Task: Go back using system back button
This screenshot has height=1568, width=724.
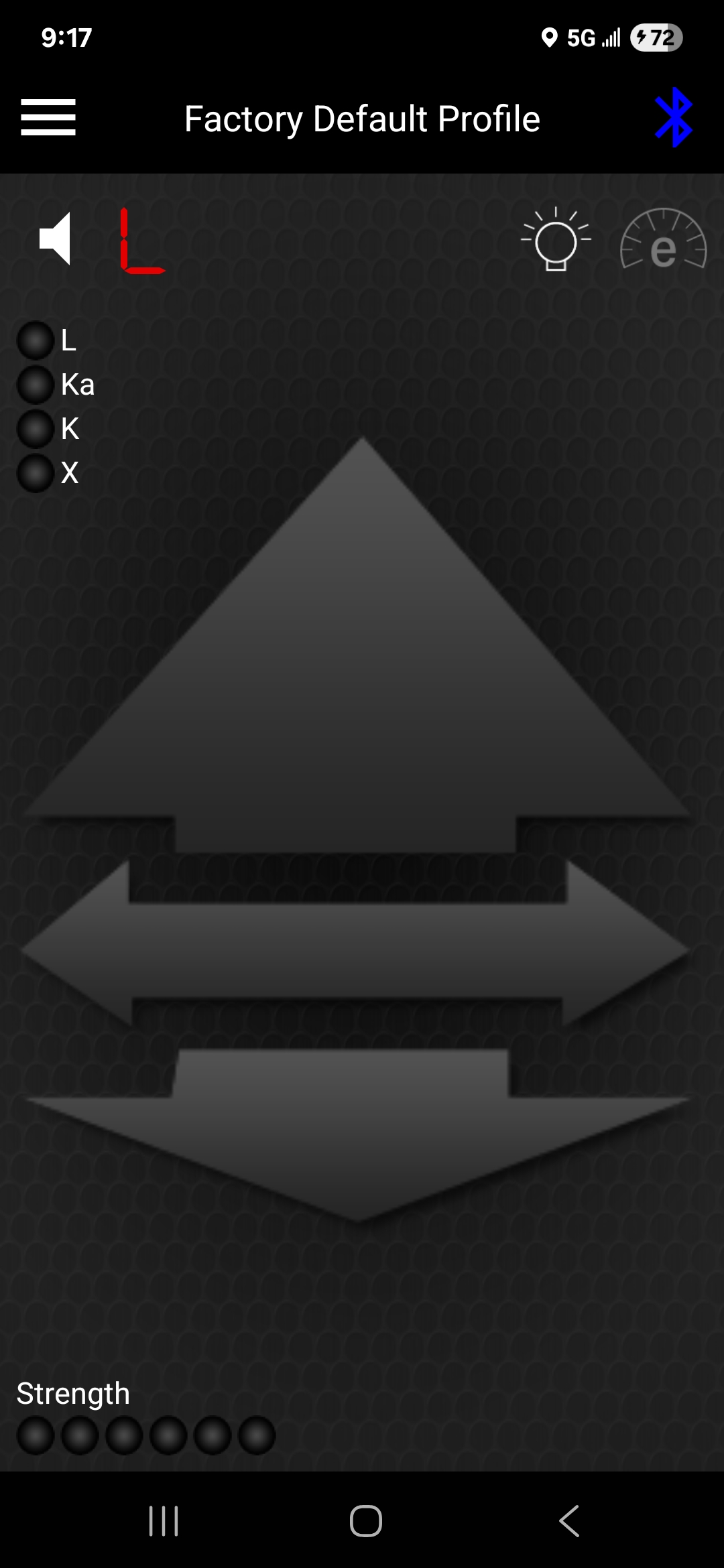Action: 568,1520
